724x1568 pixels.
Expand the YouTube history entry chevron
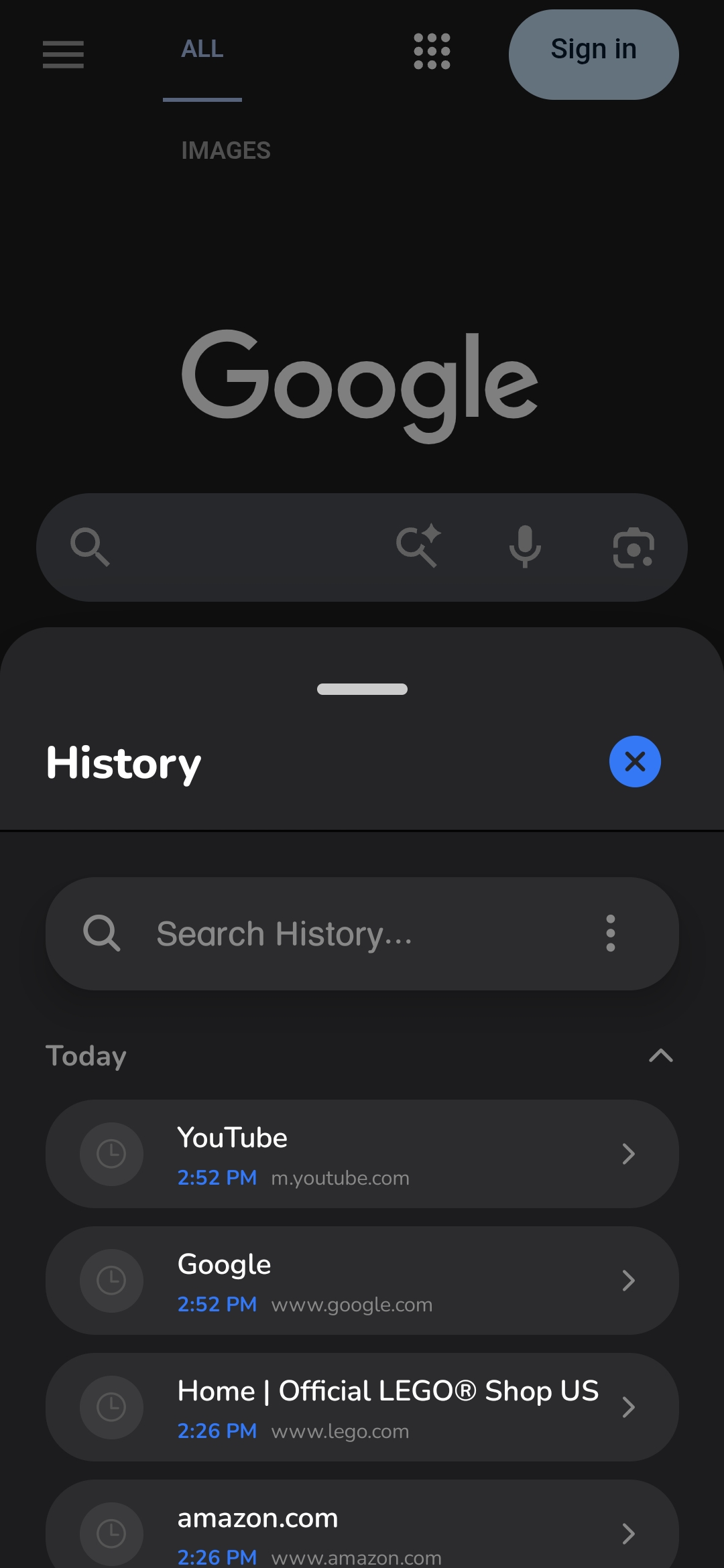(629, 1154)
